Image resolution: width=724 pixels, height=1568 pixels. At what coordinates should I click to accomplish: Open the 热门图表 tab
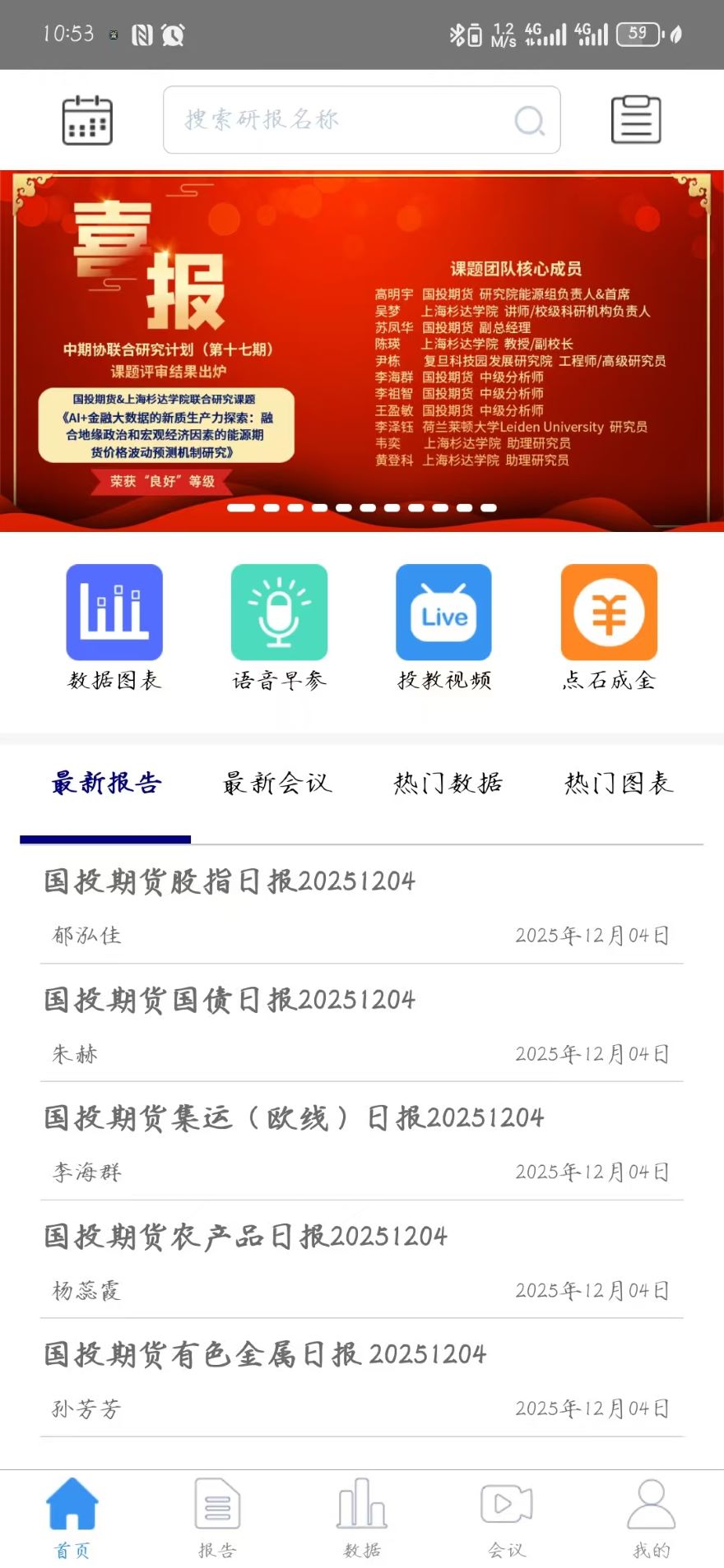tap(617, 784)
